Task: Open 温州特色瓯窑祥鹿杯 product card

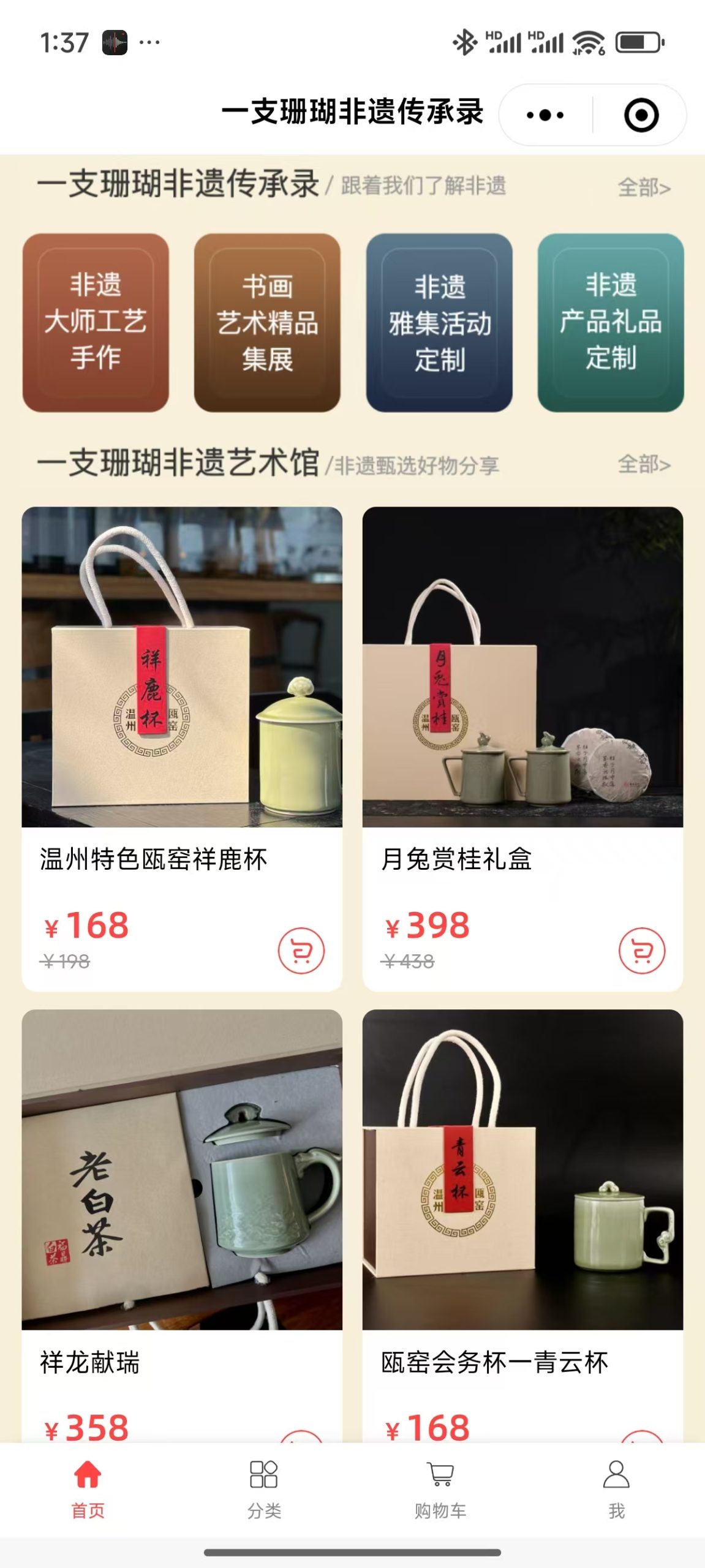Action: coord(182,668)
